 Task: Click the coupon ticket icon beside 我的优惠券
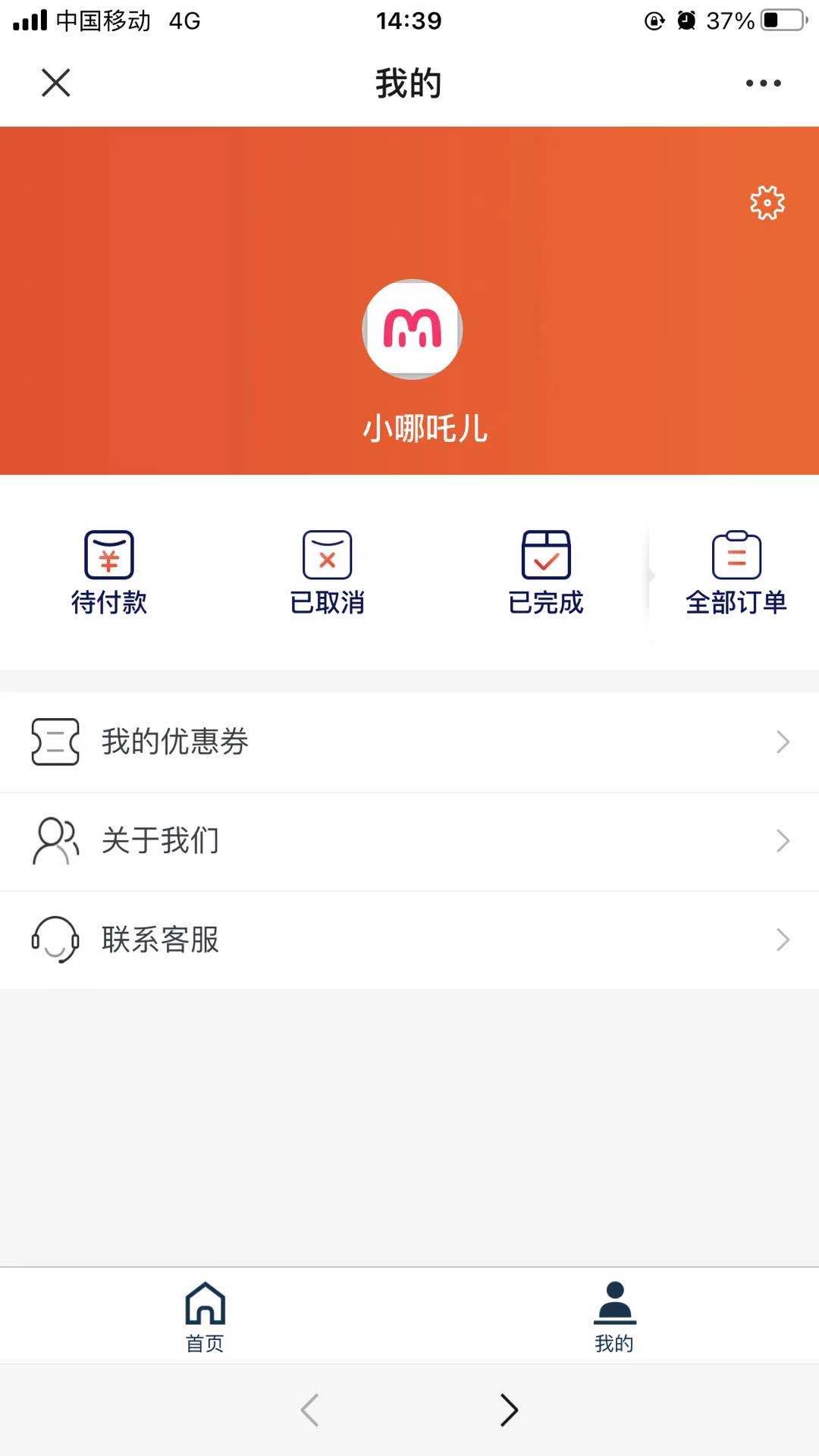click(x=55, y=742)
